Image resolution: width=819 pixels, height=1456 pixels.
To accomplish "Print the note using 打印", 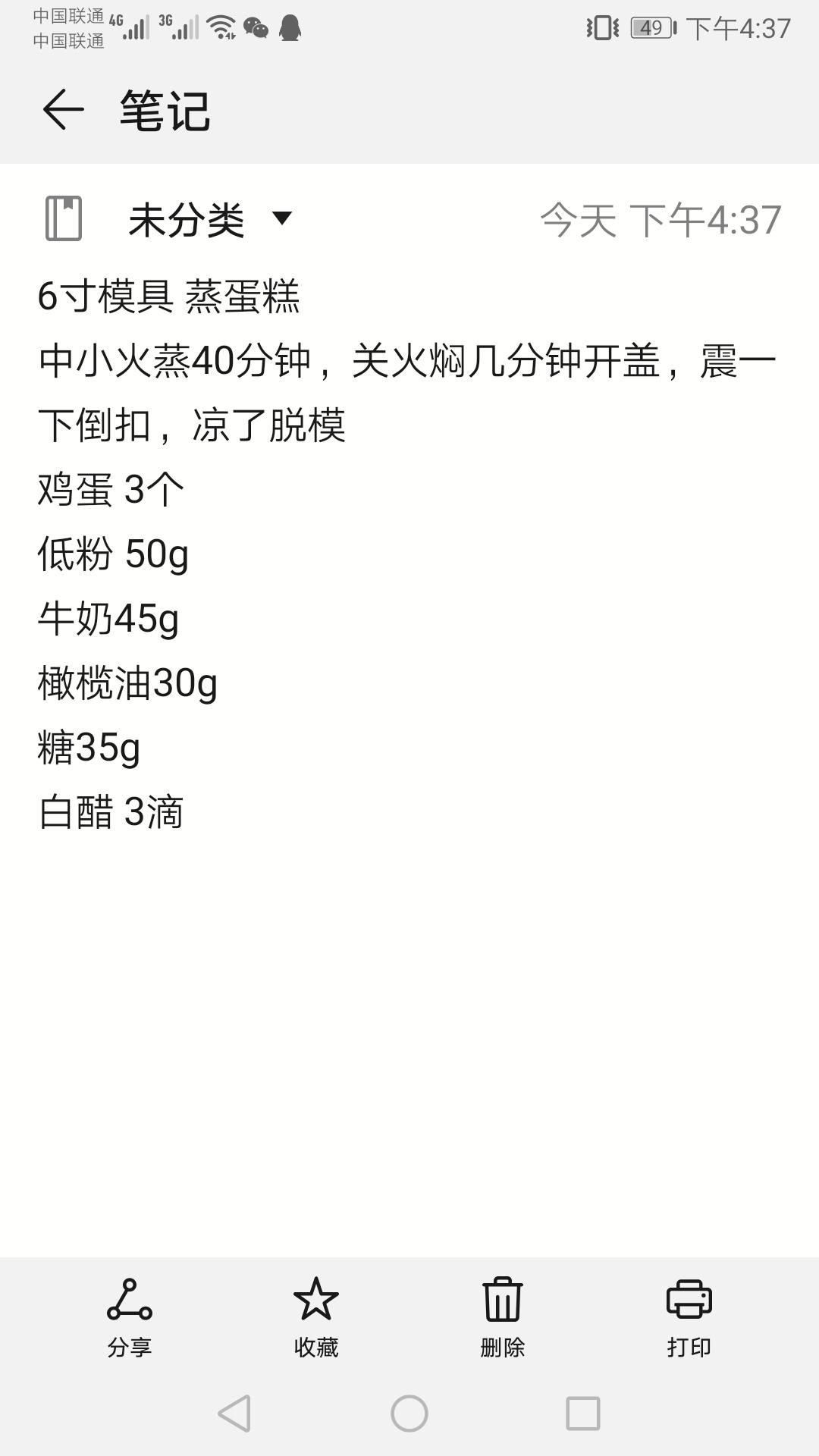I will (689, 1317).
